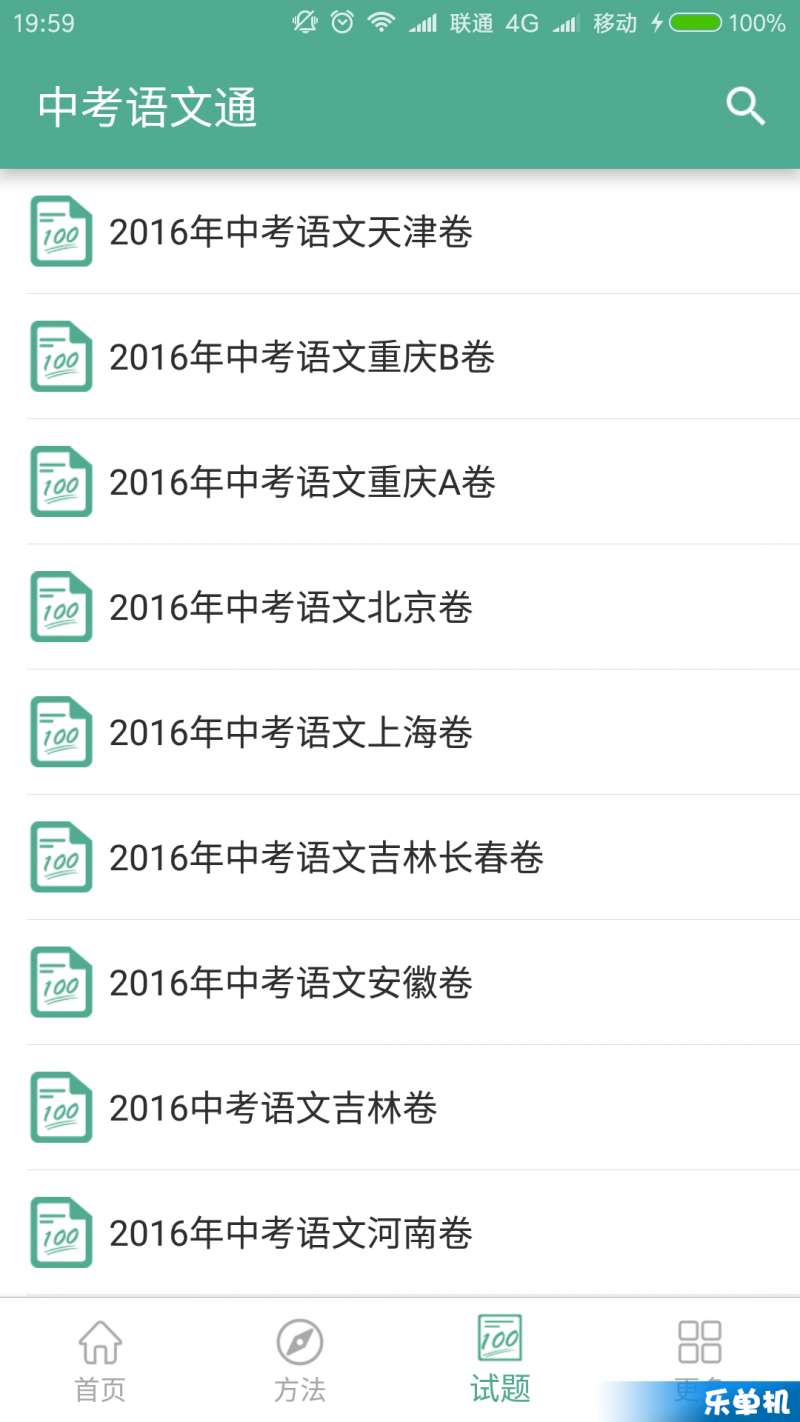This screenshot has width=800, height=1422.
Task: Select 2016年中考语文北京卷
Action: point(400,607)
